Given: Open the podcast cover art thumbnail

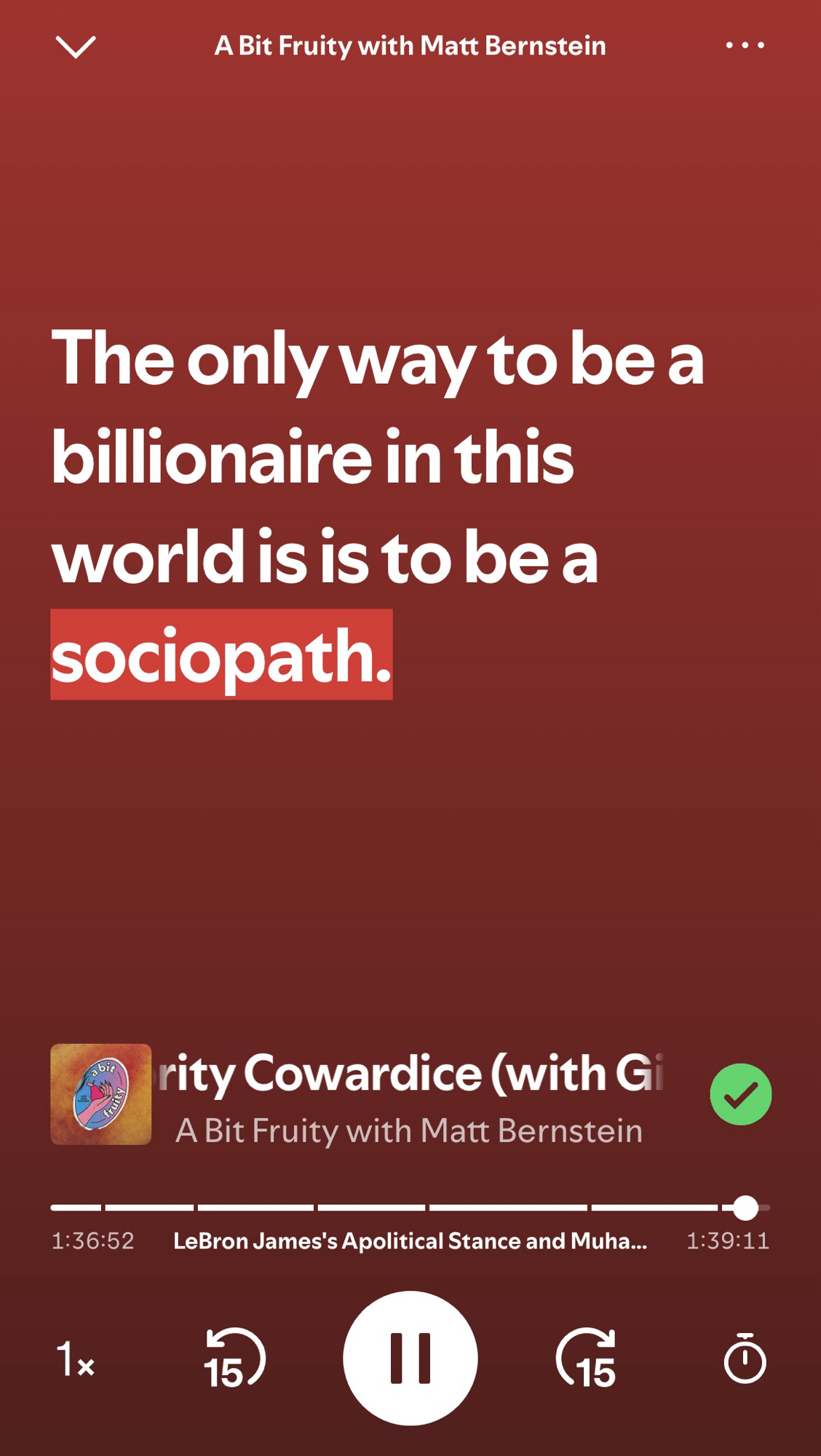Looking at the screenshot, I should click(101, 1094).
